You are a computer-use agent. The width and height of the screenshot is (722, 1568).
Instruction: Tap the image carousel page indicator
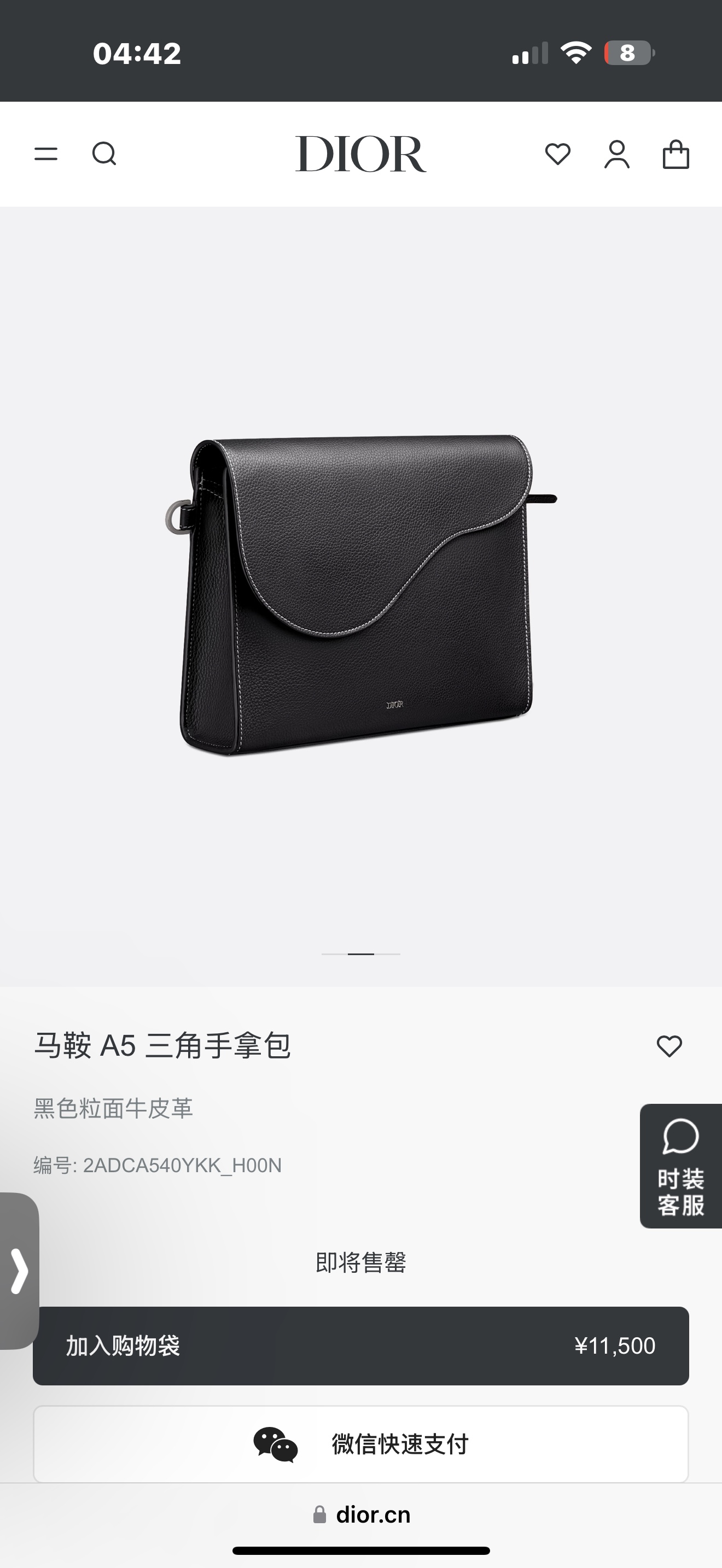point(360,954)
